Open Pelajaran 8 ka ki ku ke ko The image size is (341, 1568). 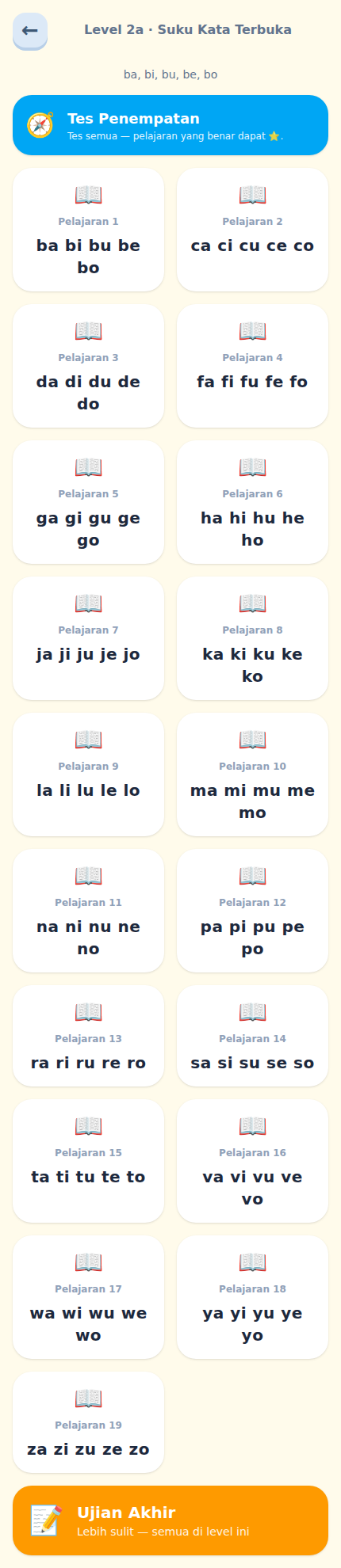click(x=252, y=638)
